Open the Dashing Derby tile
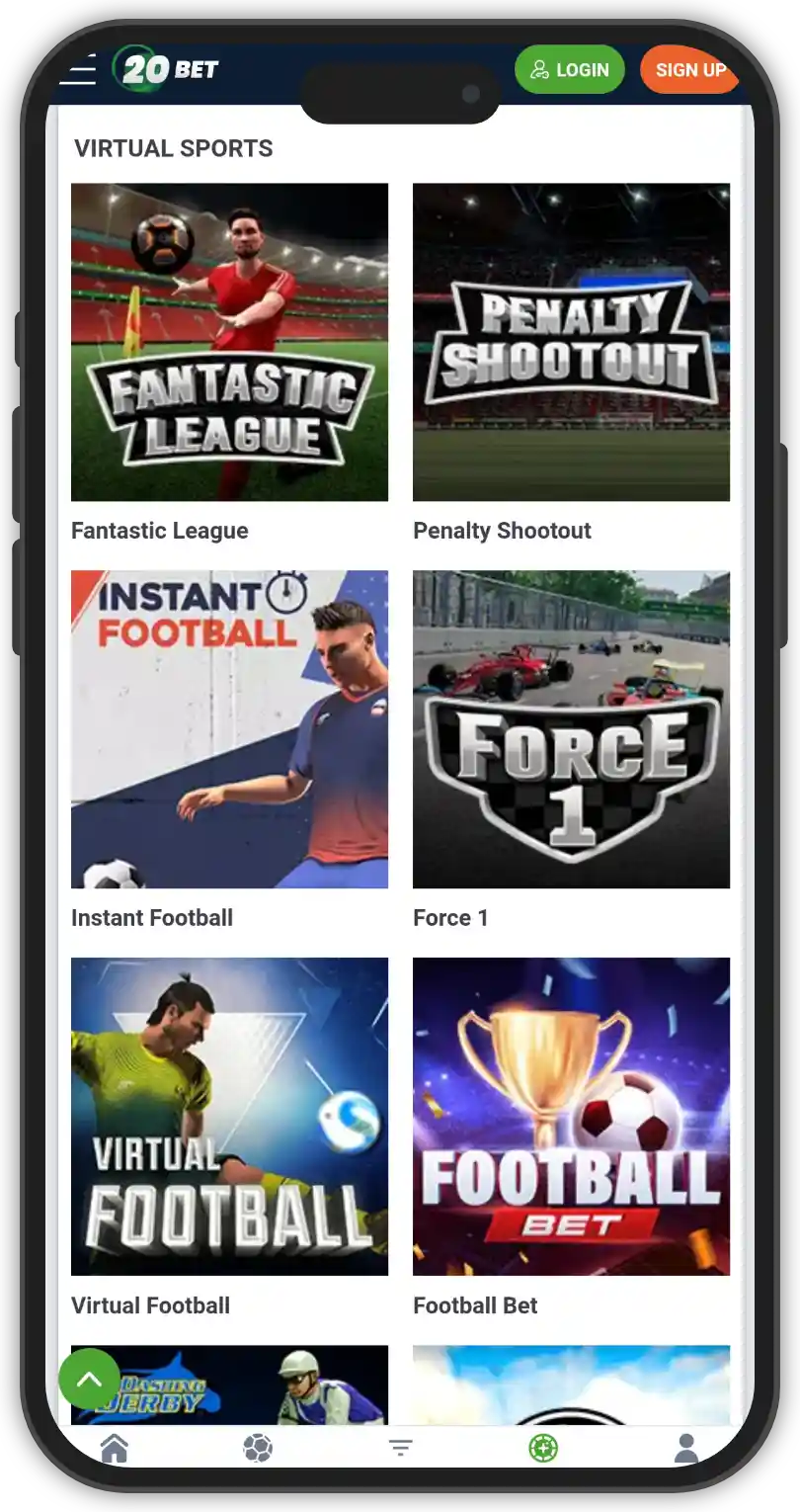This screenshot has width=800, height=1512. (x=257, y=1386)
